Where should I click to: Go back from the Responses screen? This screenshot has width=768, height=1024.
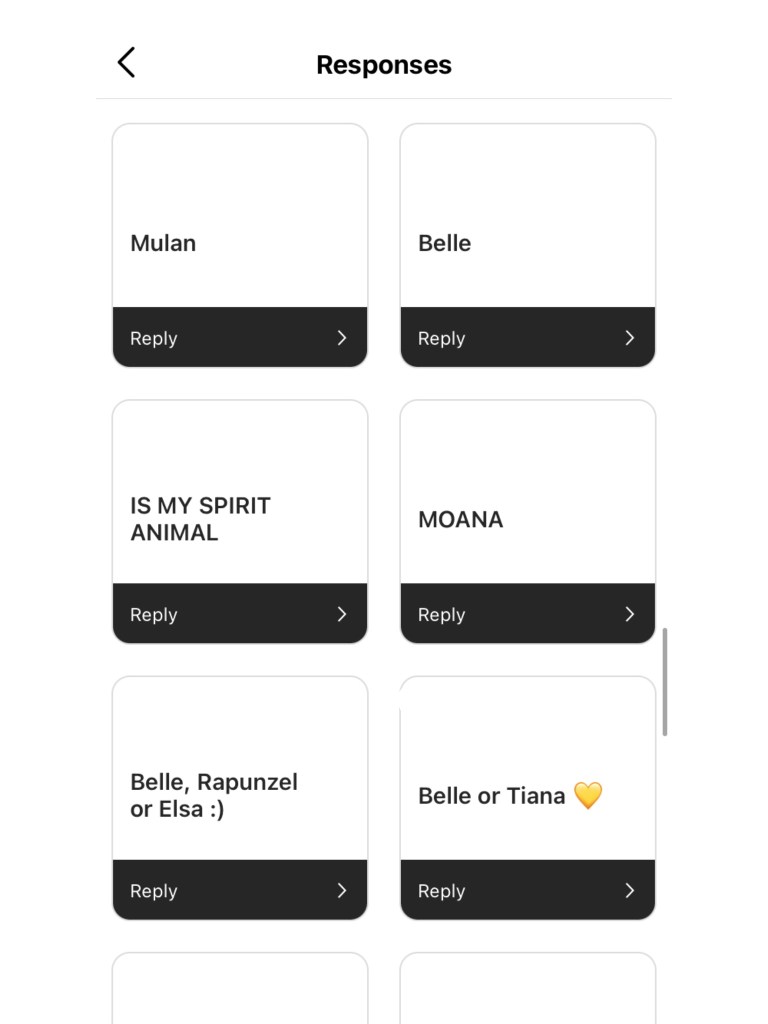[126, 63]
